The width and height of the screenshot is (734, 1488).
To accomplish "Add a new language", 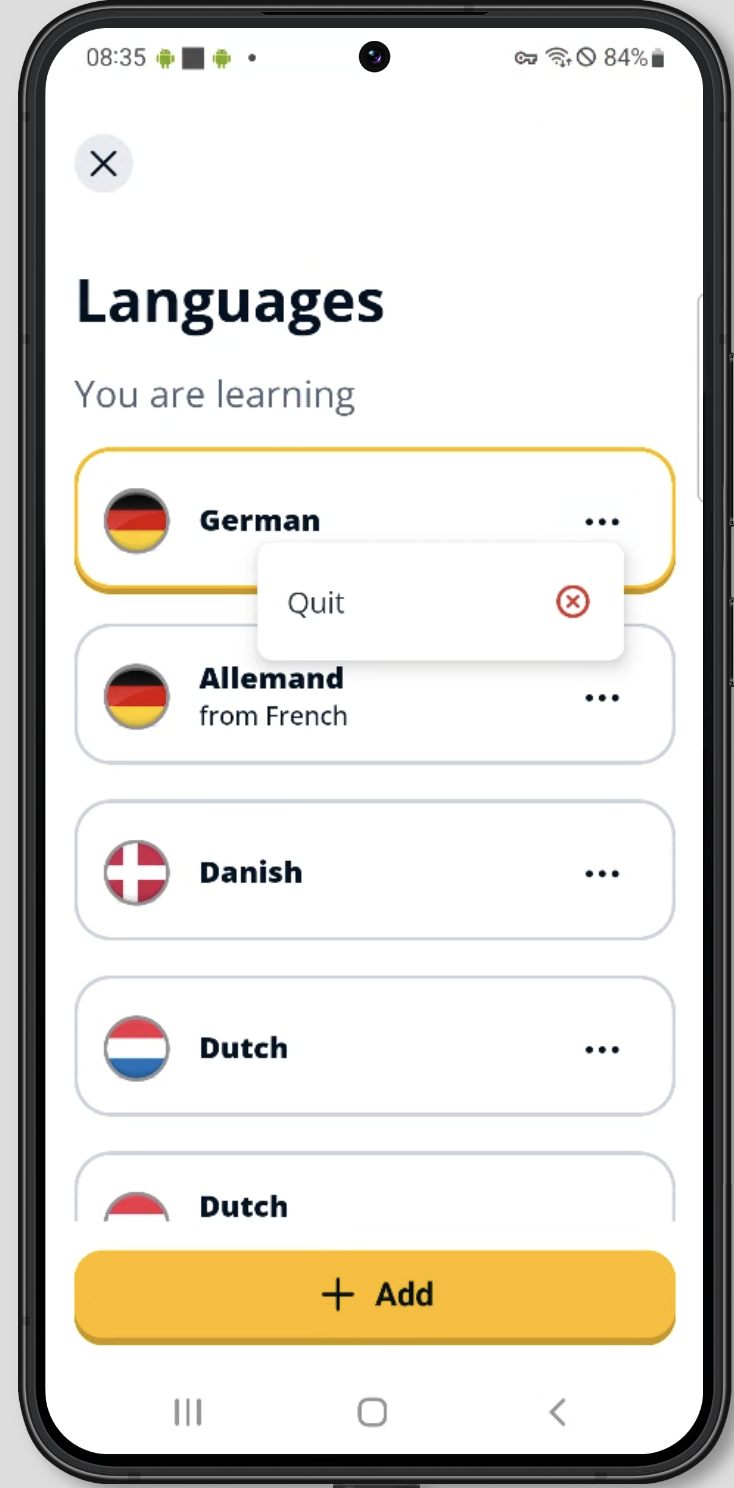I will [x=375, y=1294].
